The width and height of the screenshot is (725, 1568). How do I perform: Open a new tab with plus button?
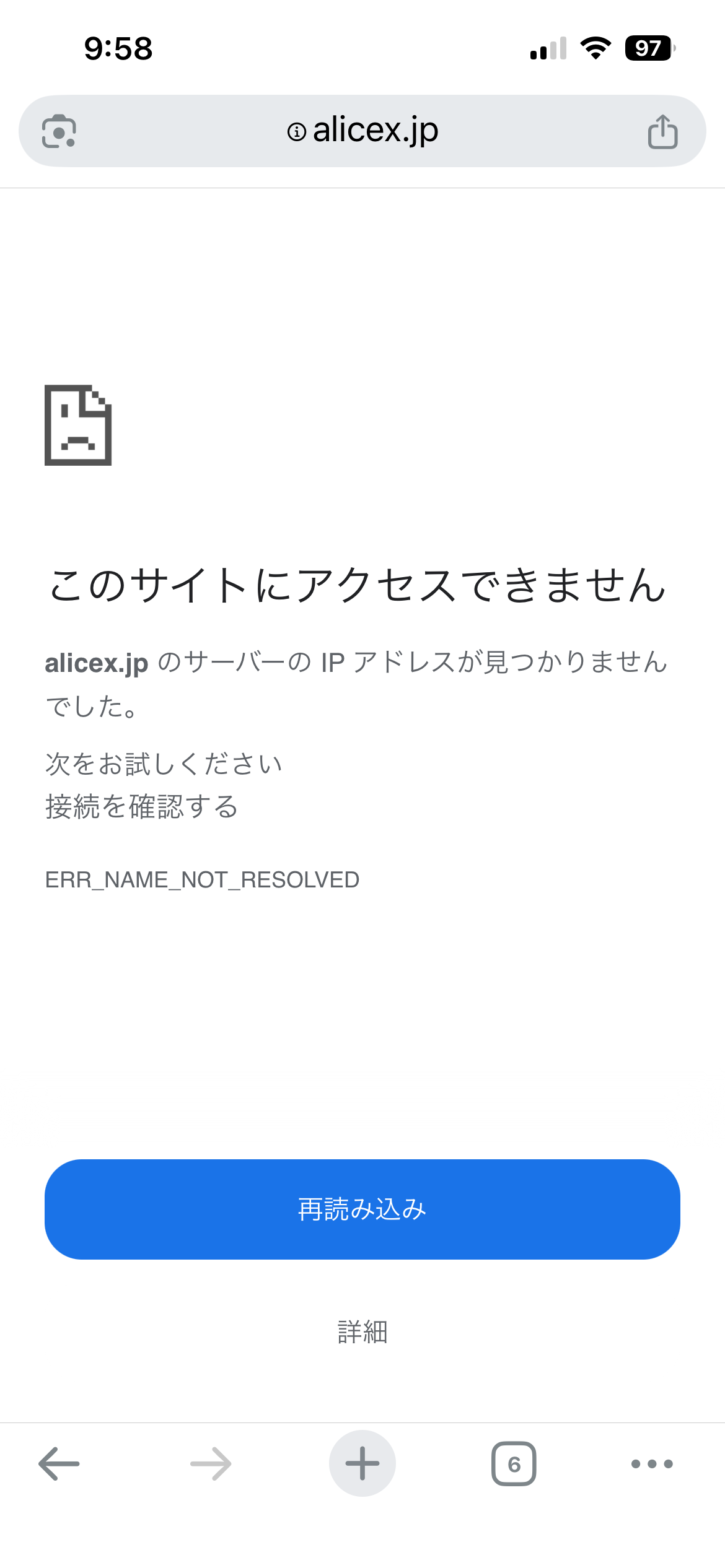point(362,1463)
